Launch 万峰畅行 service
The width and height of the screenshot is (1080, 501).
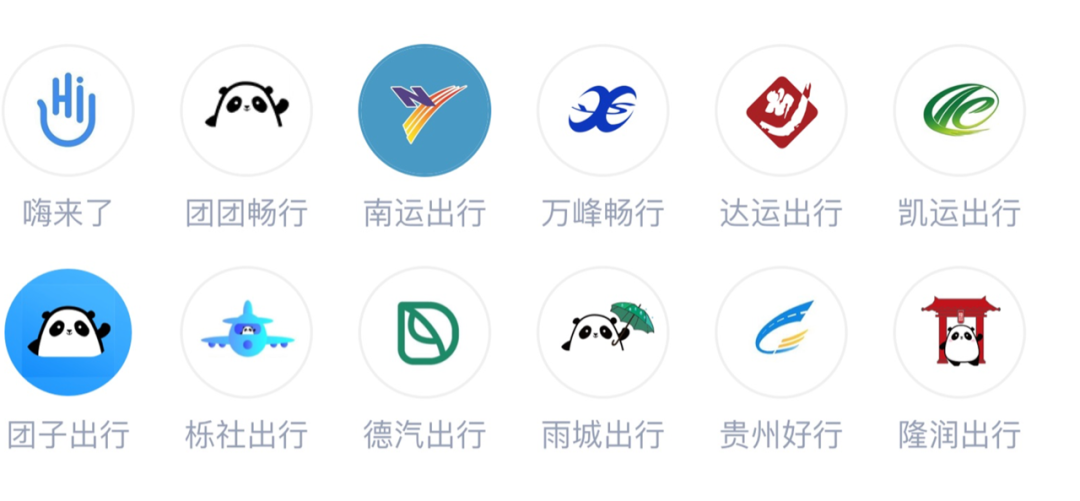603,110
